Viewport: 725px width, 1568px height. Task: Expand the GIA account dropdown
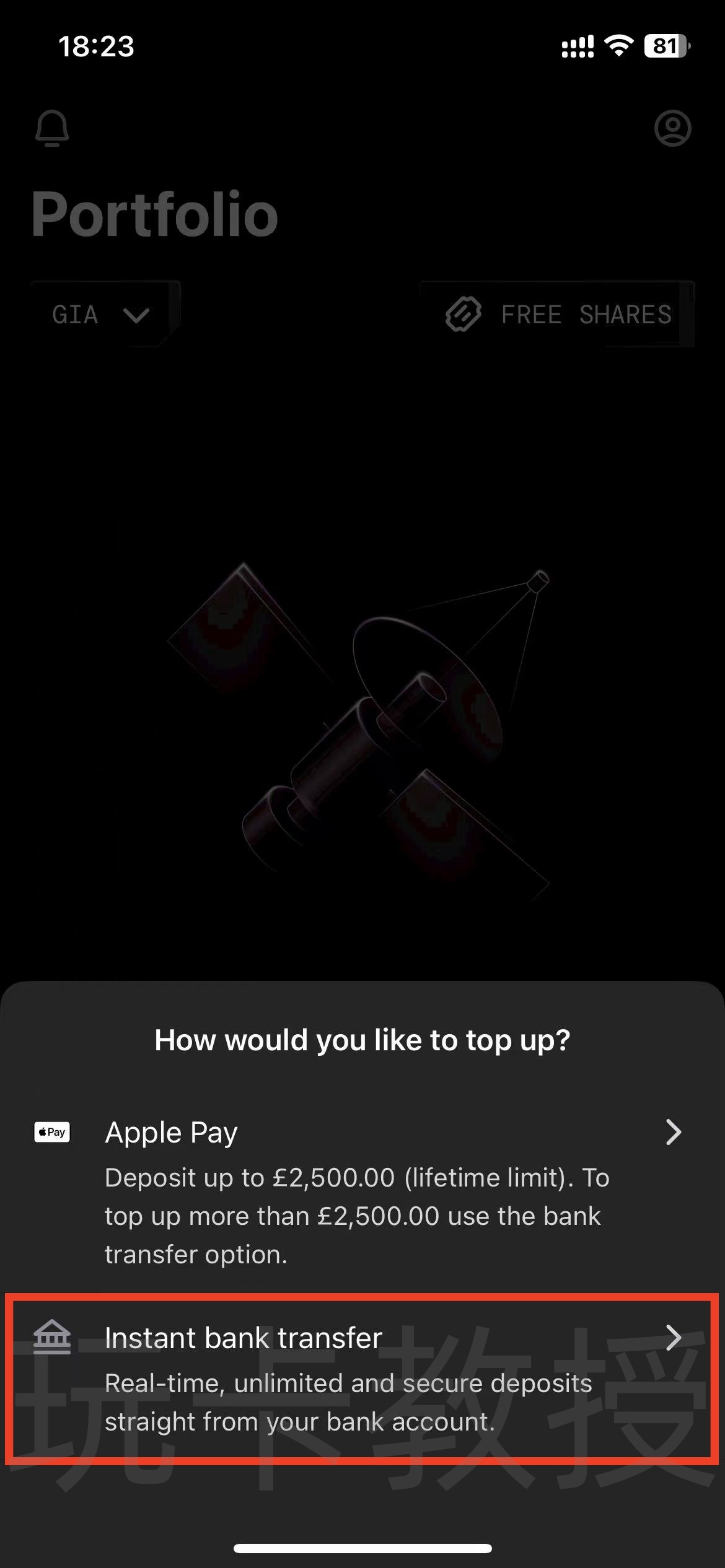click(x=103, y=315)
